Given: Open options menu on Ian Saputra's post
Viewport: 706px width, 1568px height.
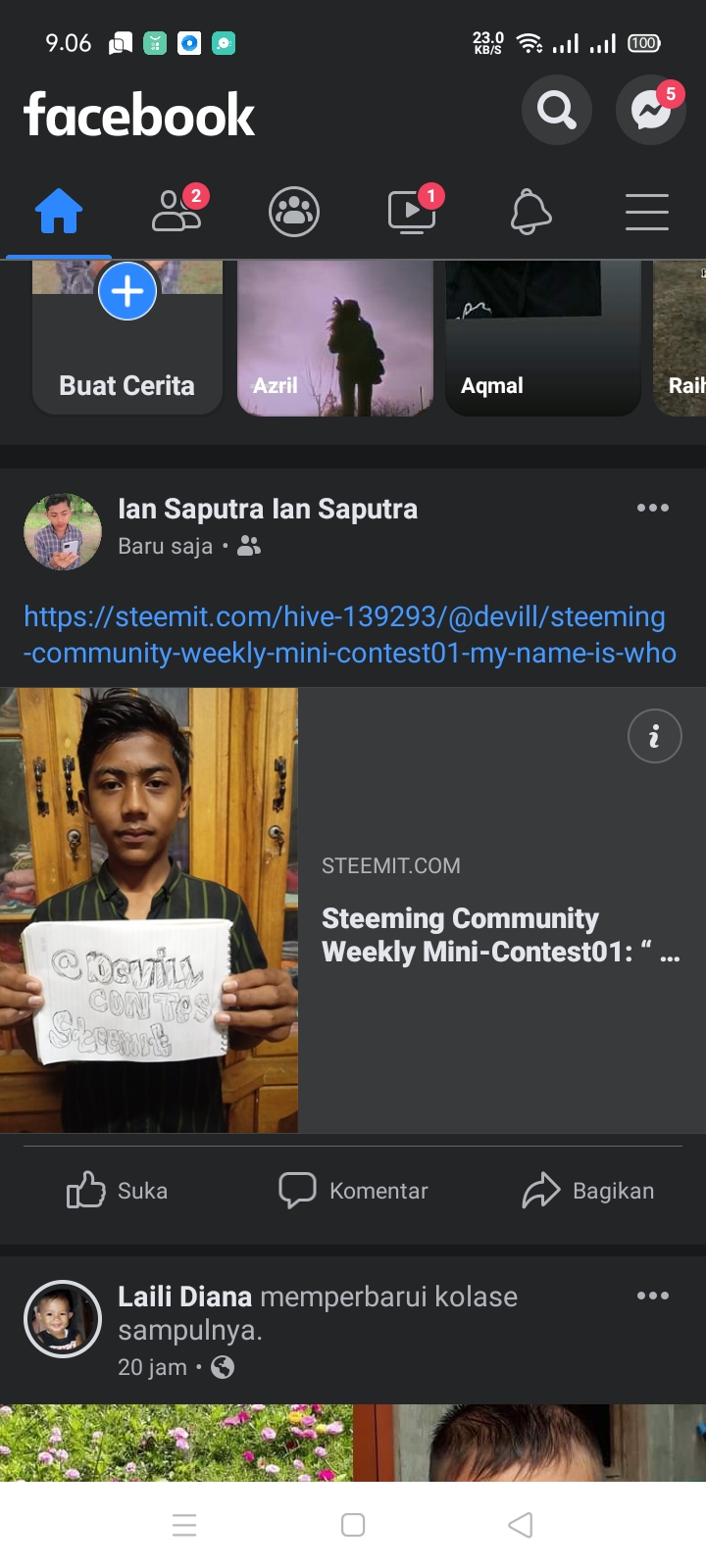Looking at the screenshot, I should tap(653, 508).
